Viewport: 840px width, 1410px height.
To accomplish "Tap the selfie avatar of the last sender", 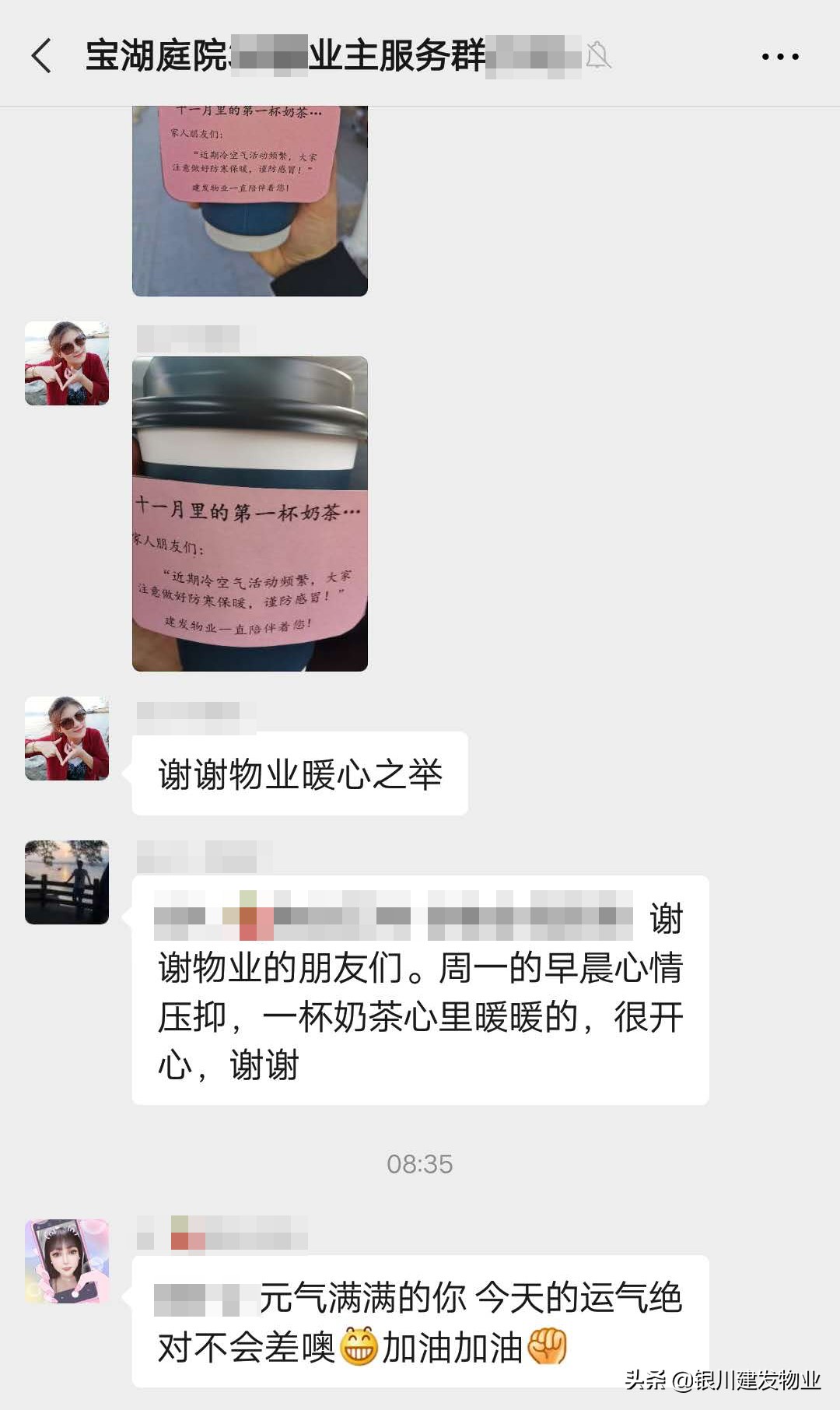I will click(66, 1261).
